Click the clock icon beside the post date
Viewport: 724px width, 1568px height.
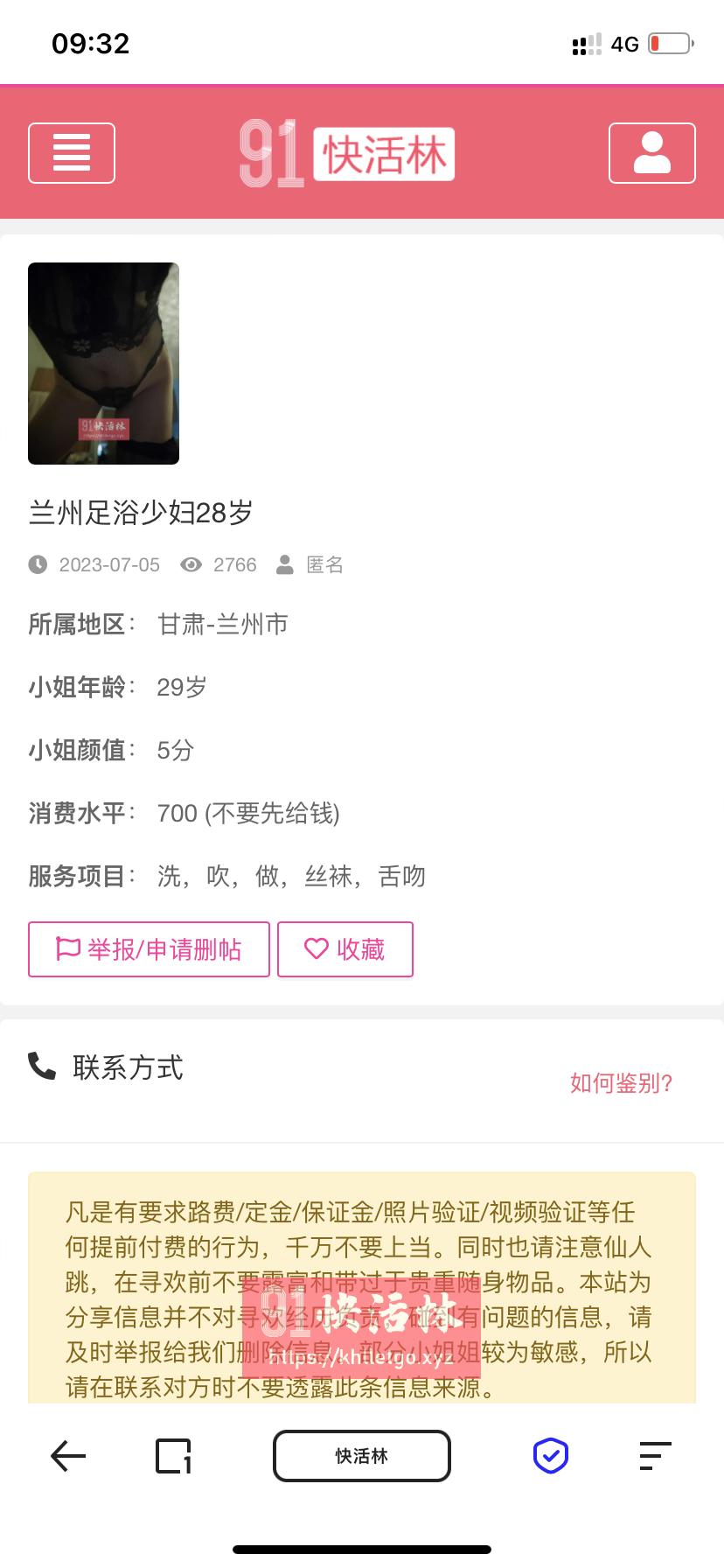pos(38,564)
